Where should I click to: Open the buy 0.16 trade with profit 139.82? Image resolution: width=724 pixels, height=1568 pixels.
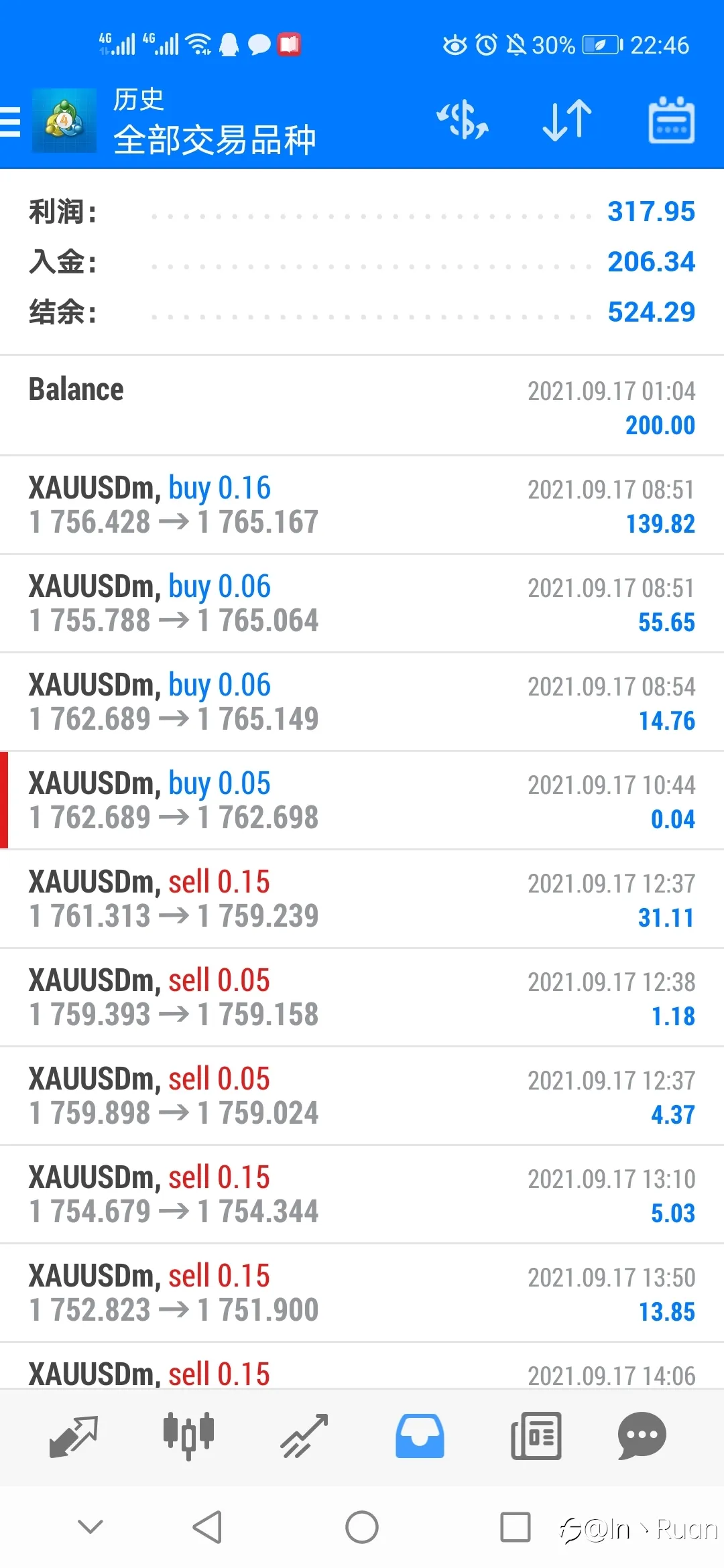(x=362, y=505)
